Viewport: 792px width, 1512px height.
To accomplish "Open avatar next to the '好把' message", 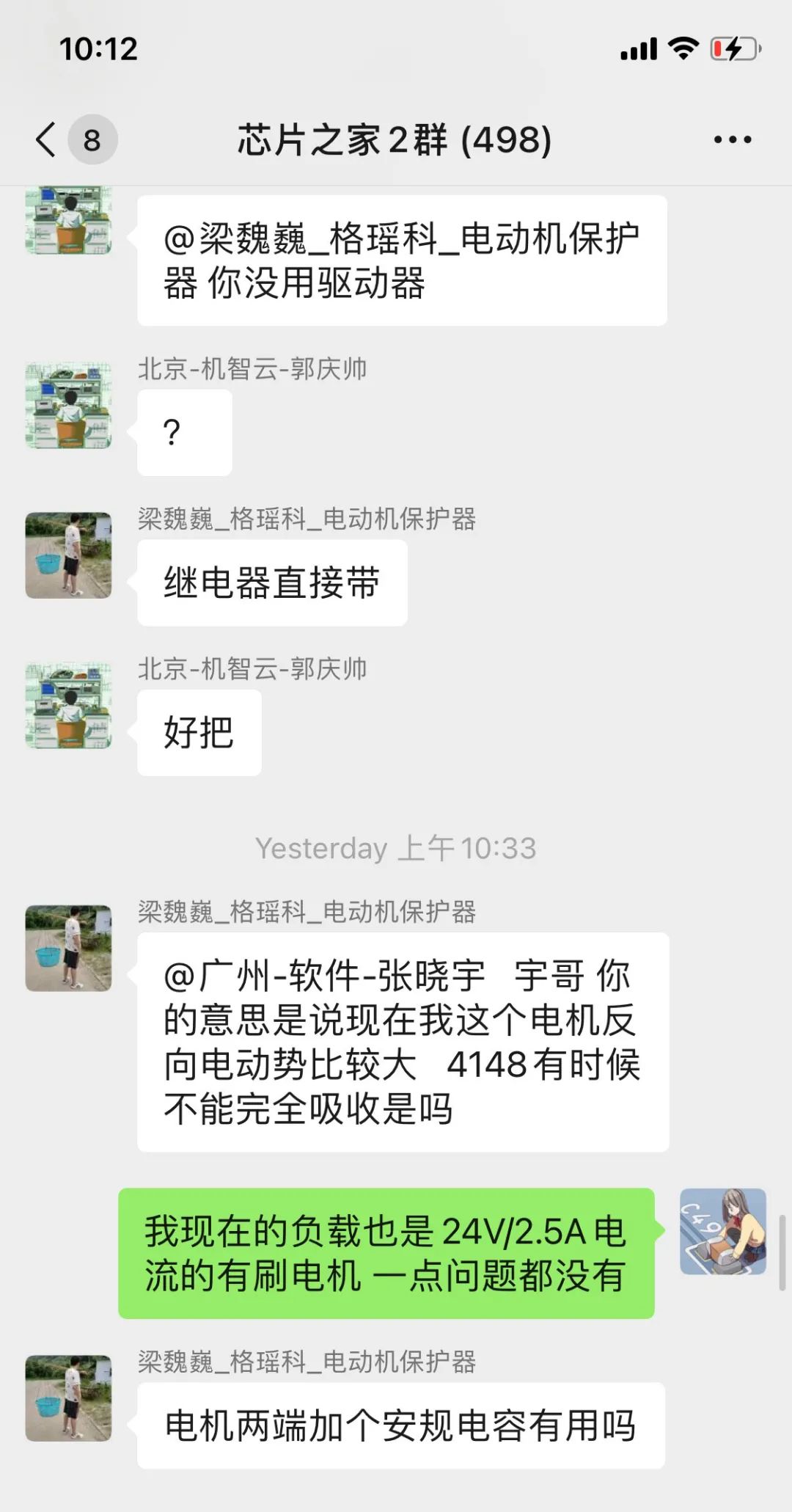I will (68, 705).
